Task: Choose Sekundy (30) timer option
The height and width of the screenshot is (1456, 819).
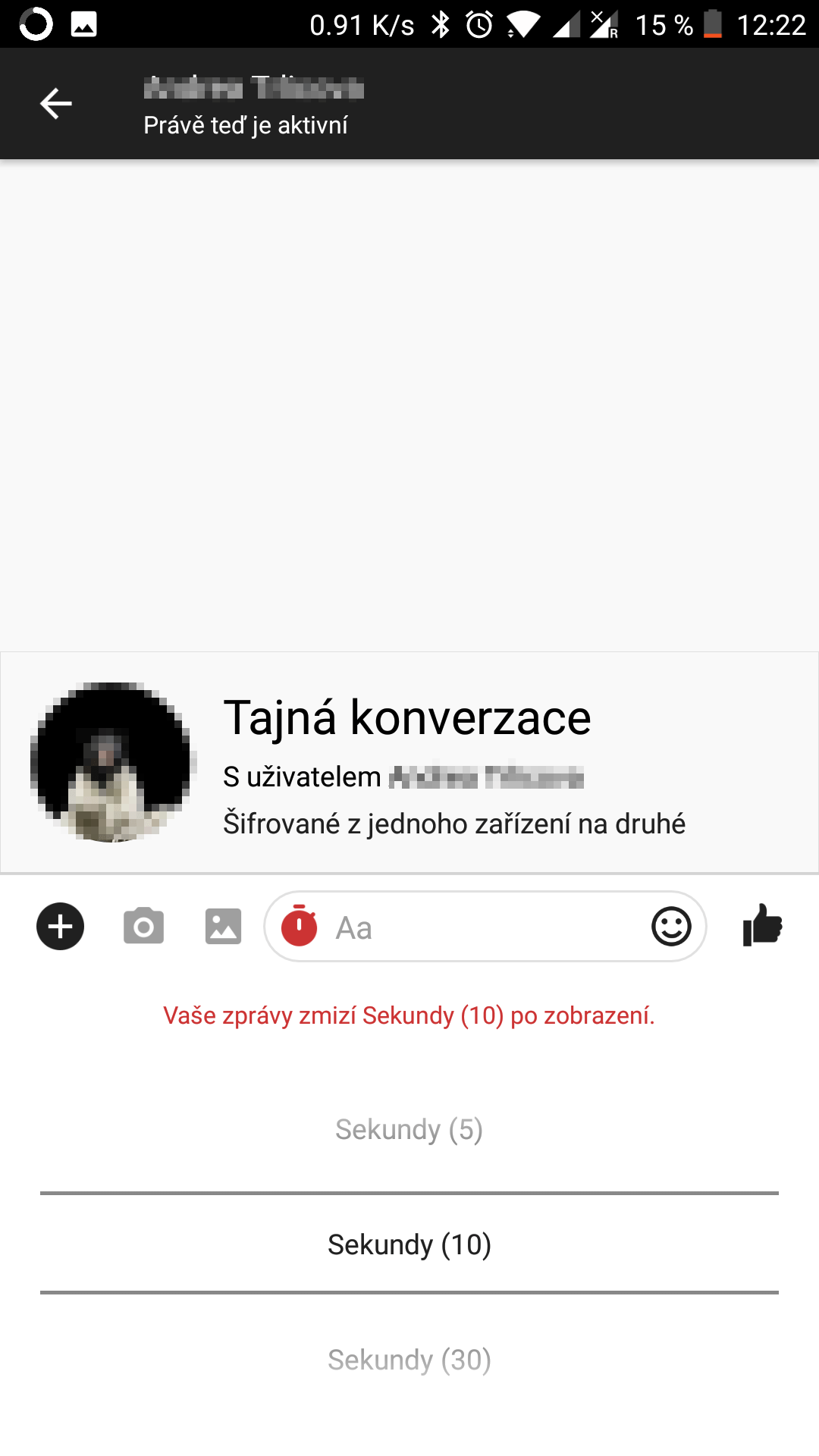Action: pyautogui.click(x=409, y=1360)
